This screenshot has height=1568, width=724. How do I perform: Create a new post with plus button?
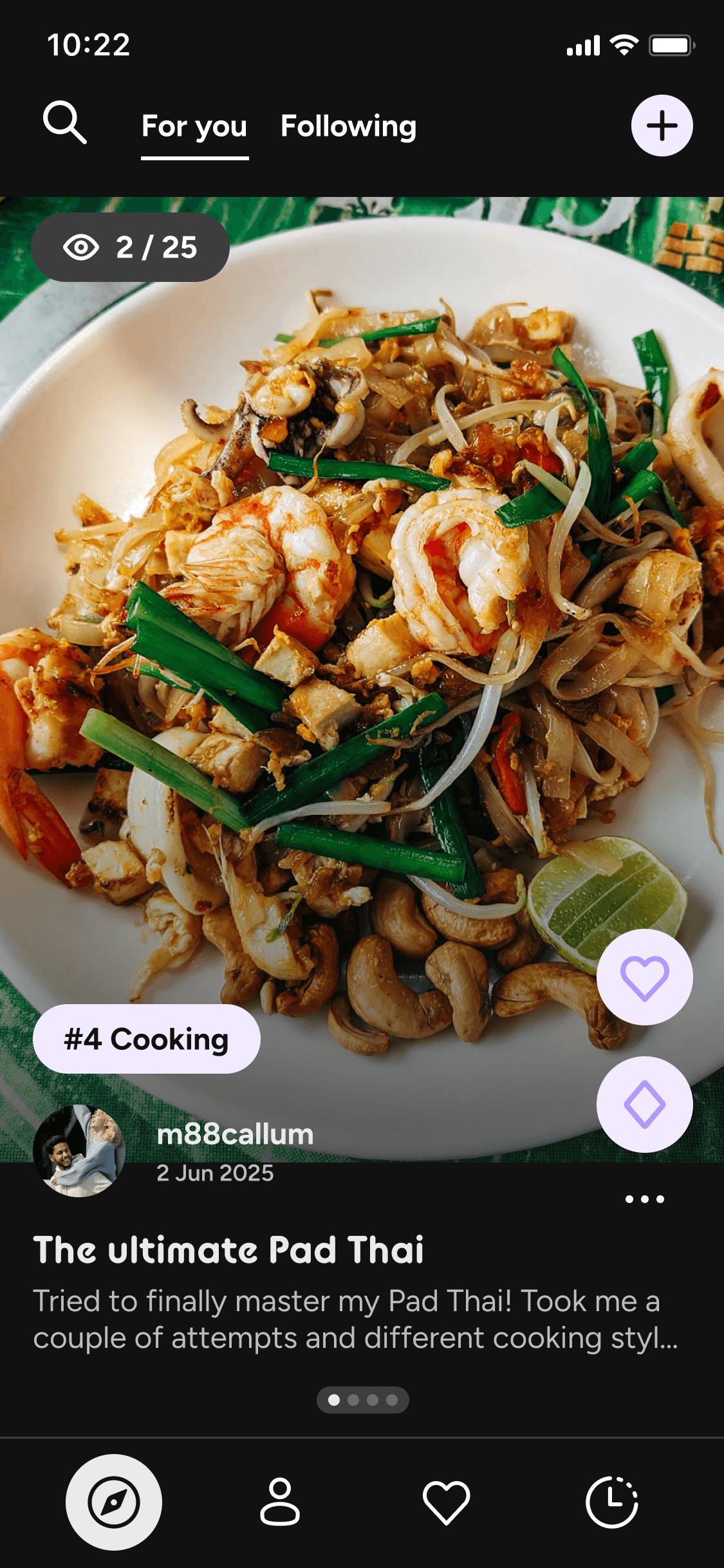pos(662,126)
